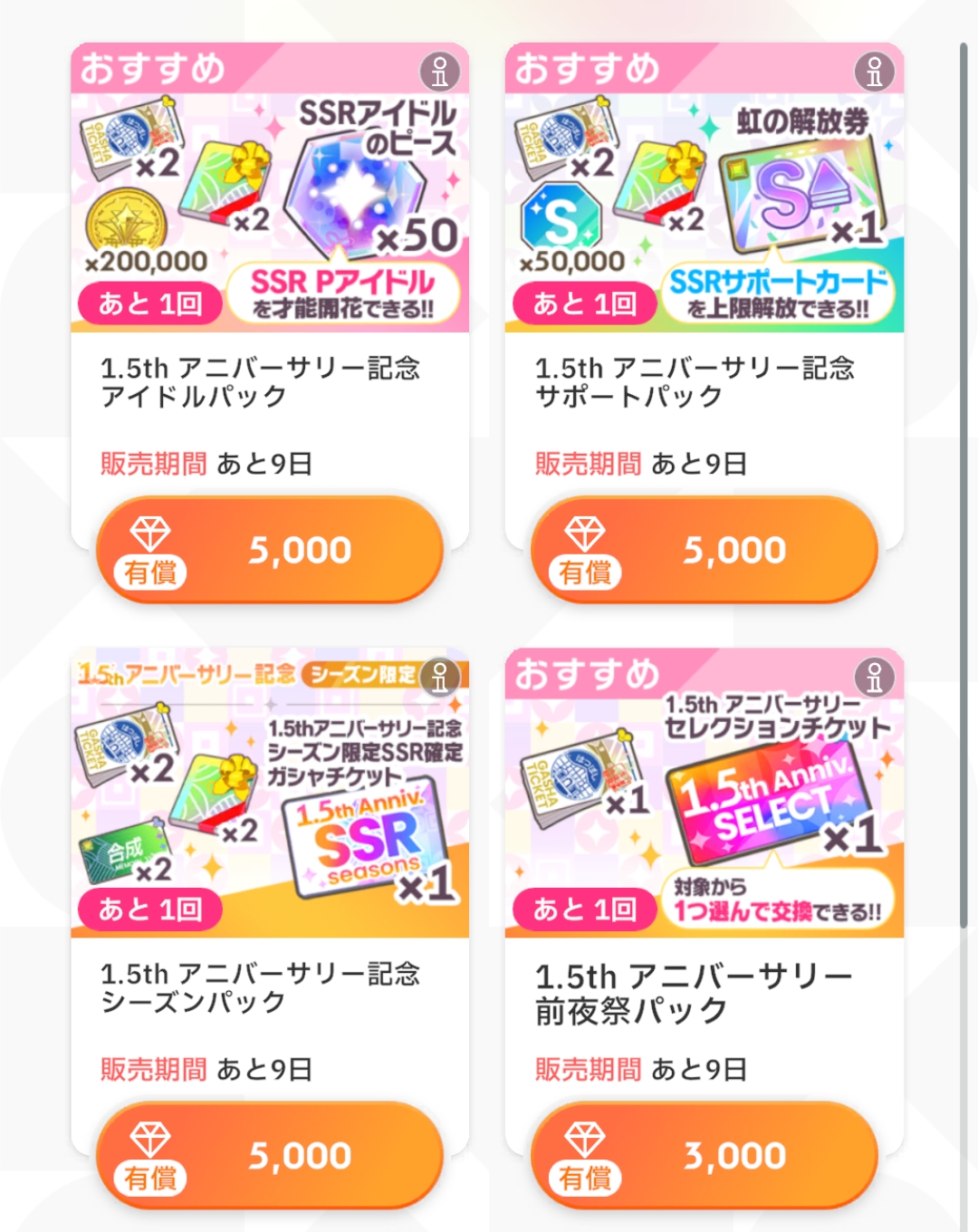Open info for 前夜祭パック
Viewport: 978px width, 1232px height.
pos(875,678)
